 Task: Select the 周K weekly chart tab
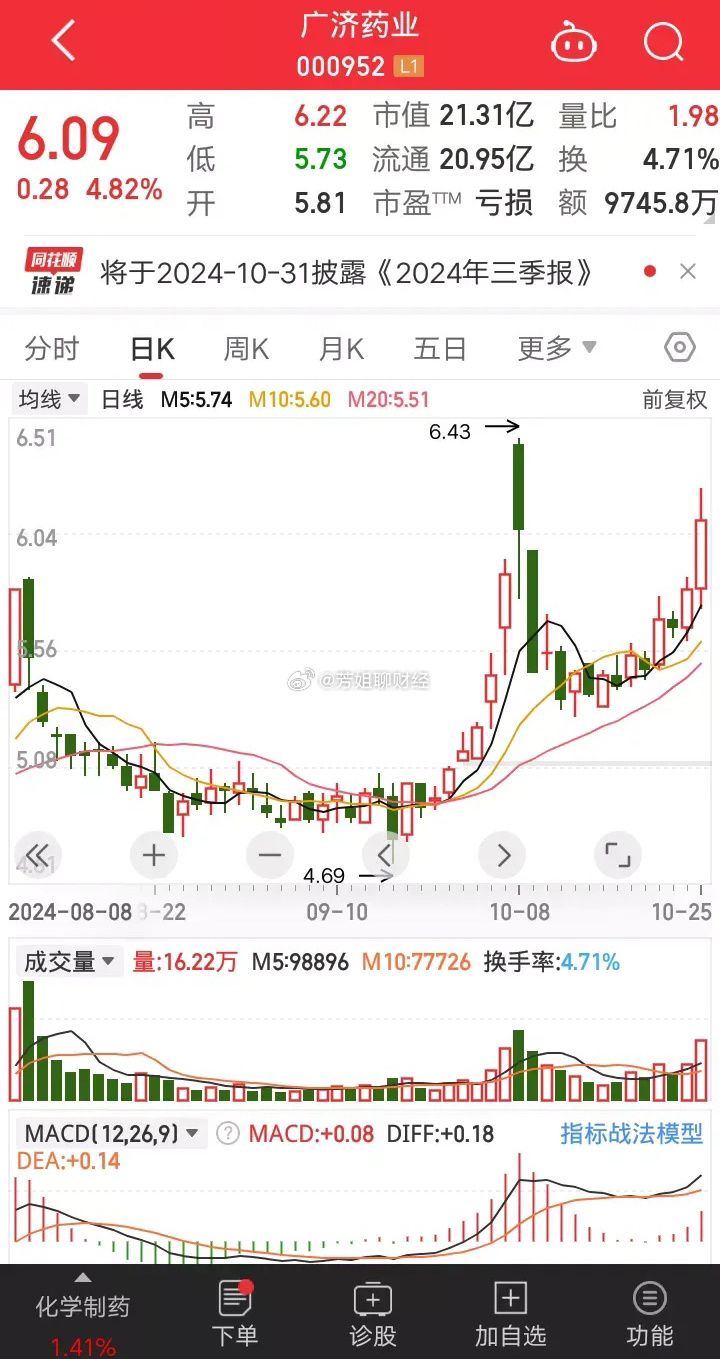coord(246,349)
